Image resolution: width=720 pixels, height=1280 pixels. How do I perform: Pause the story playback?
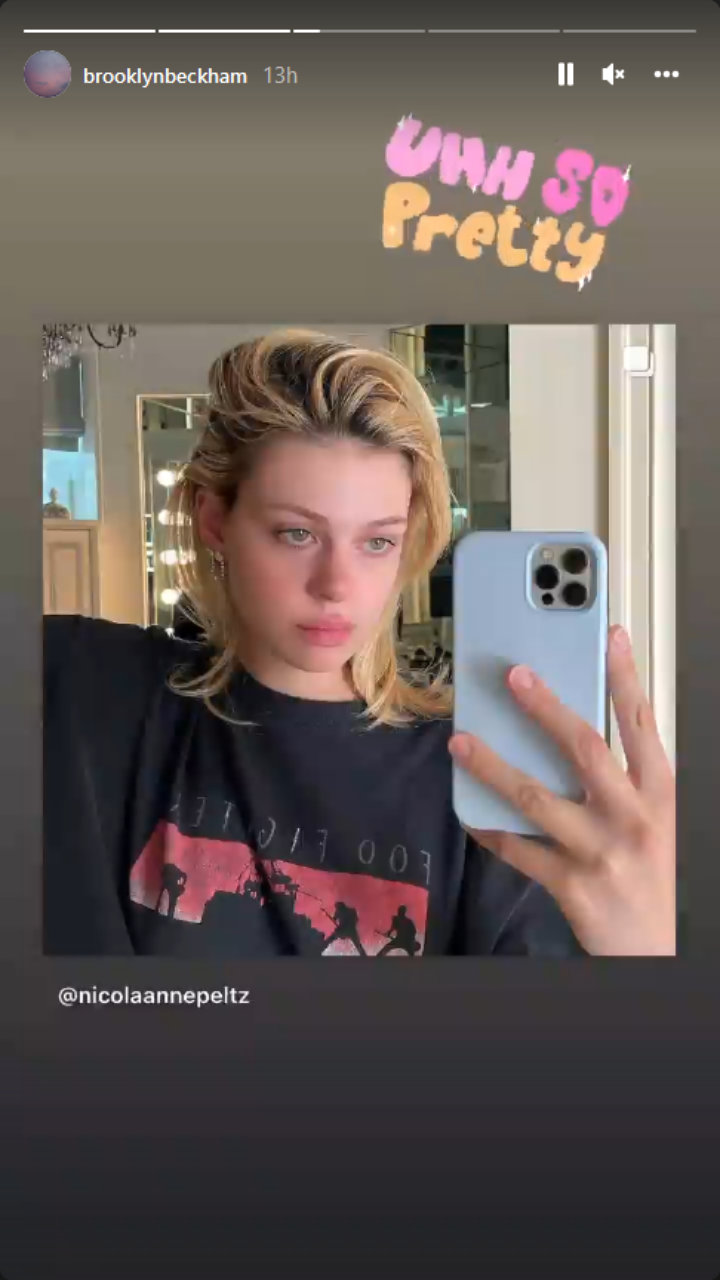point(565,74)
